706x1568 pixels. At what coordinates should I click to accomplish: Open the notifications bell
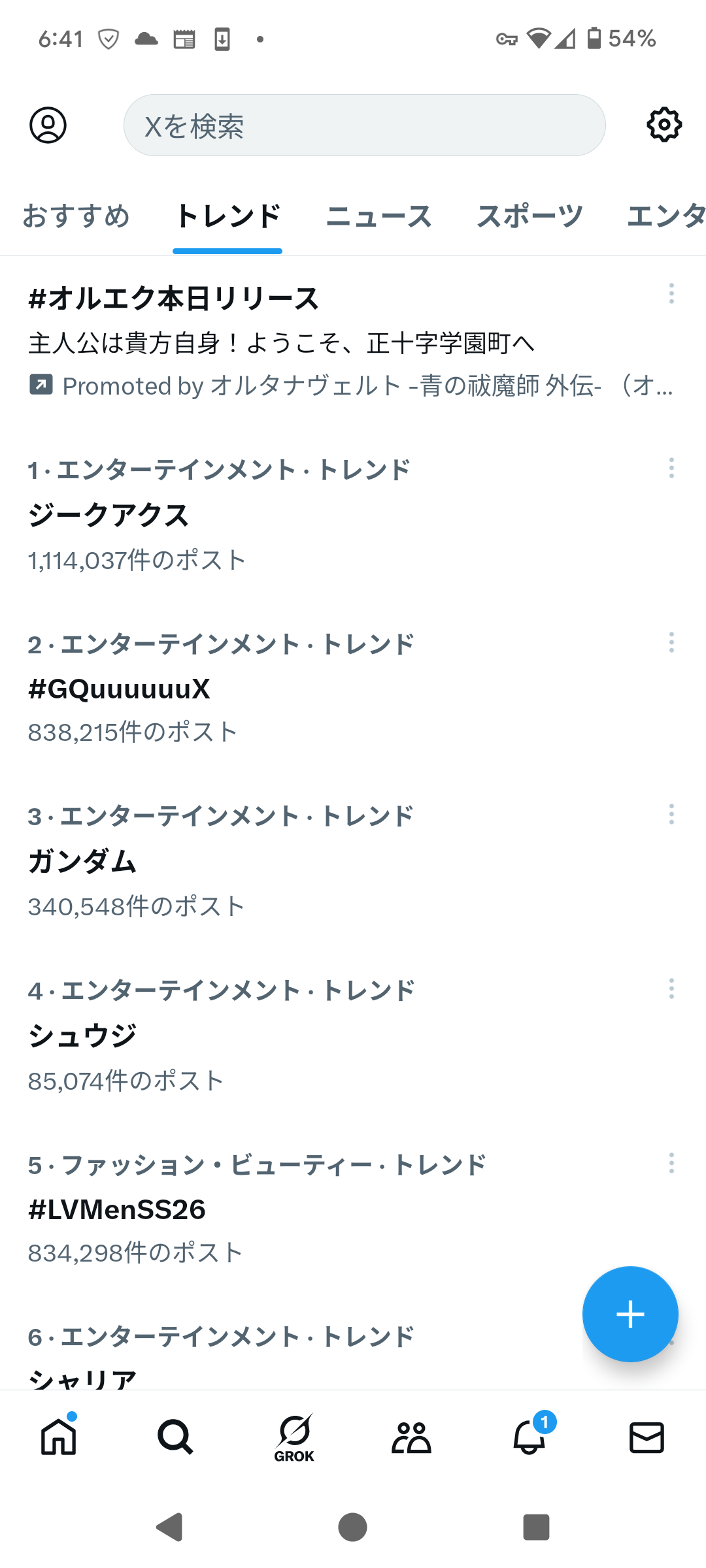pyautogui.click(x=529, y=1437)
